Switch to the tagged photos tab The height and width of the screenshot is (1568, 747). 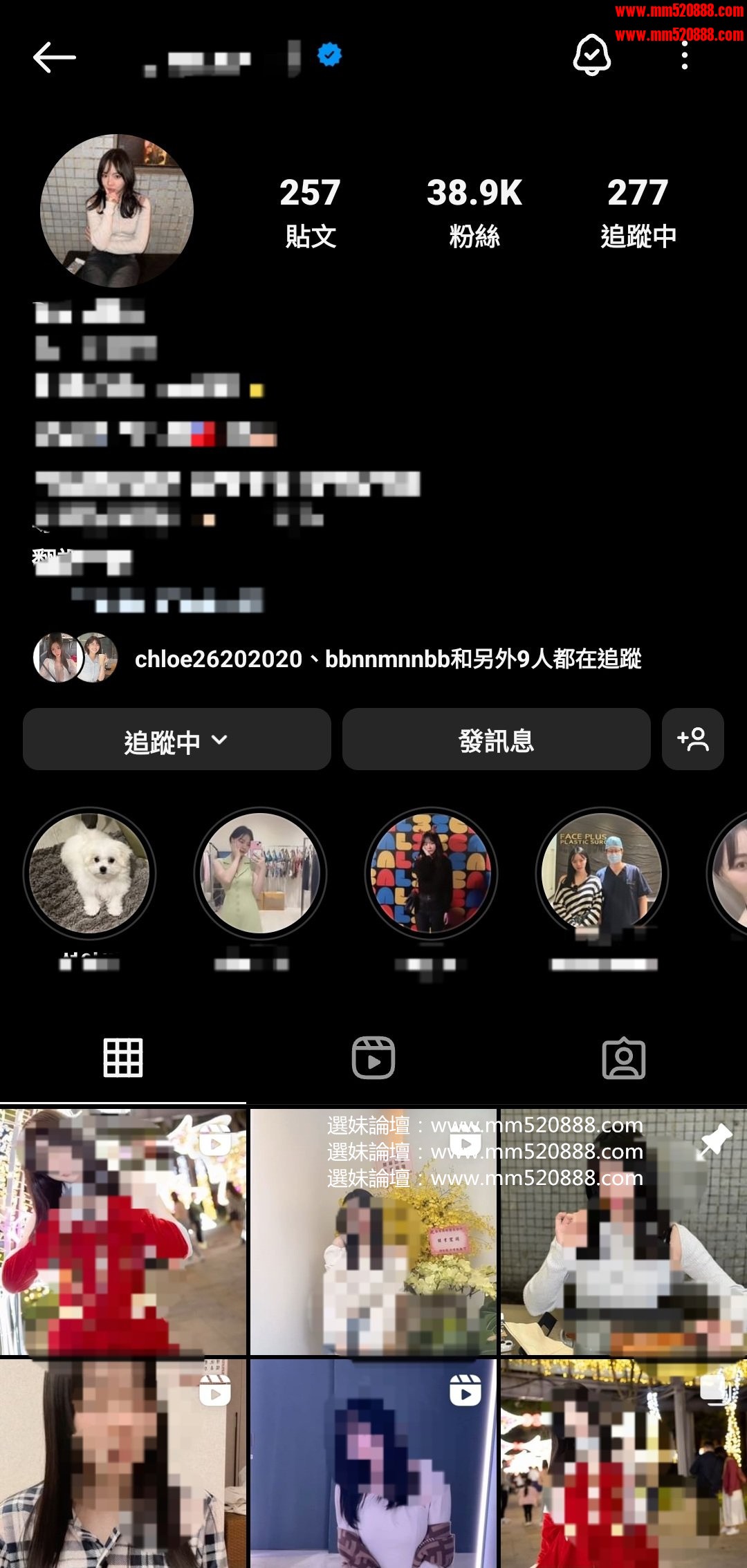click(624, 1058)
